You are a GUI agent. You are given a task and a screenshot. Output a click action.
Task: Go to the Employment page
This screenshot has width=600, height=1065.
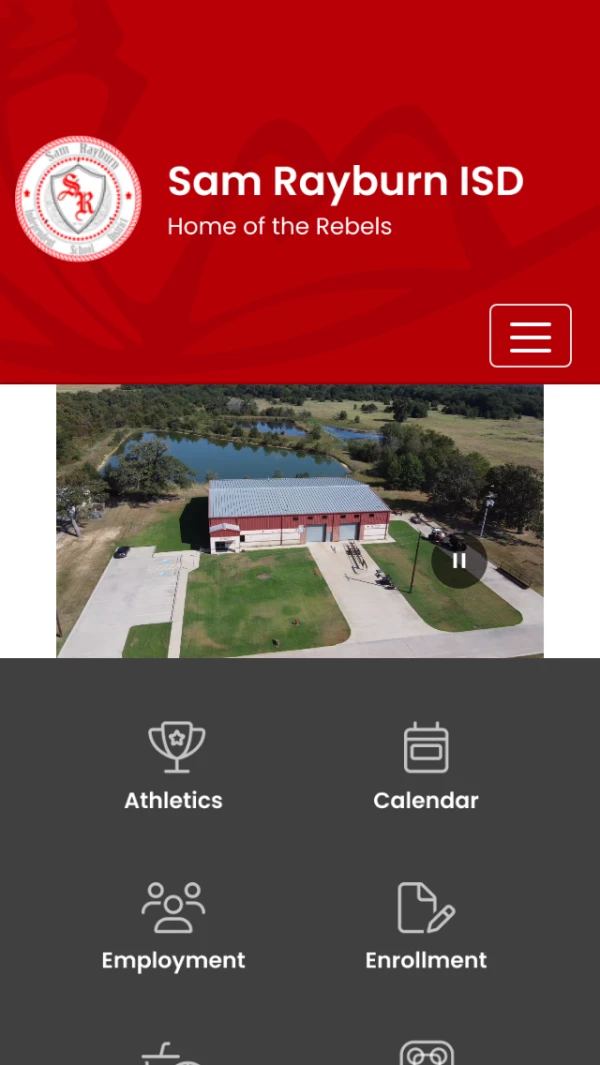click(x=174, y=926)
